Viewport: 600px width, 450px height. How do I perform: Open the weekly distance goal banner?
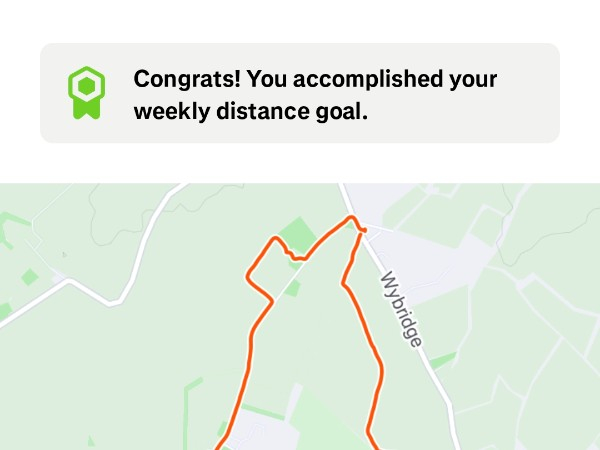pyautogui.click(x=300, y=94)
